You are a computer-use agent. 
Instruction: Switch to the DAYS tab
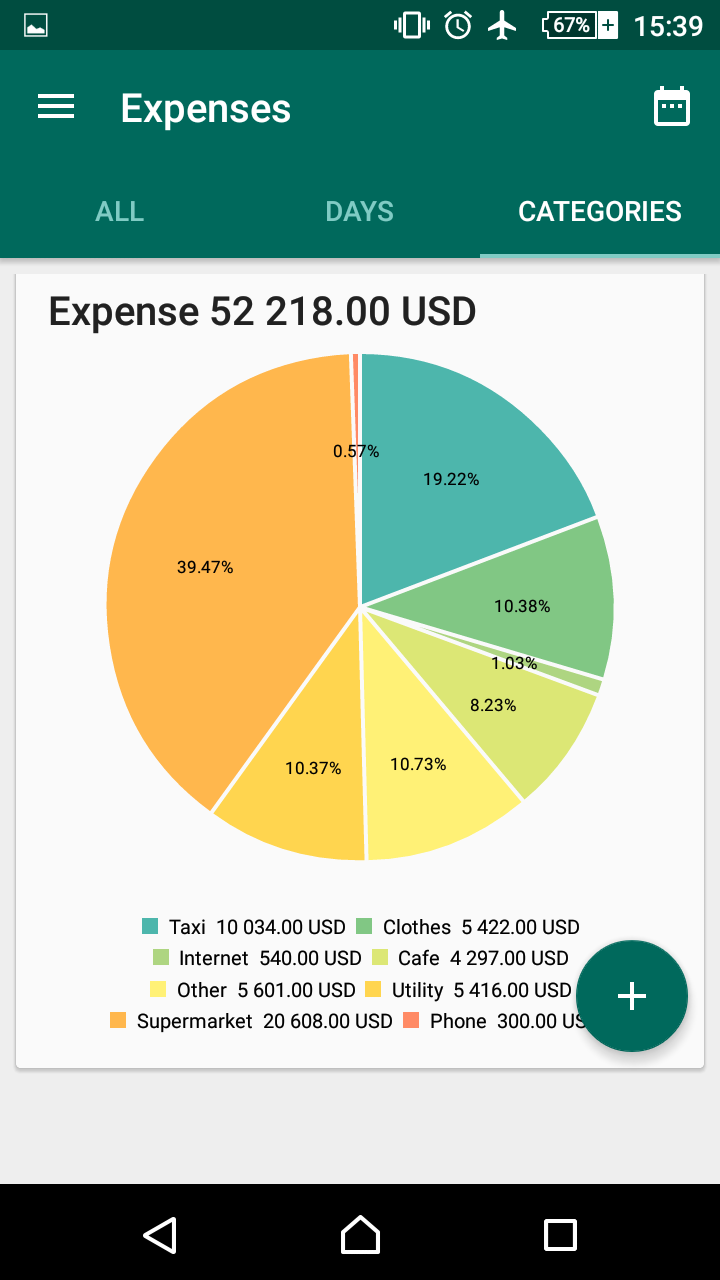pos(359,211)
